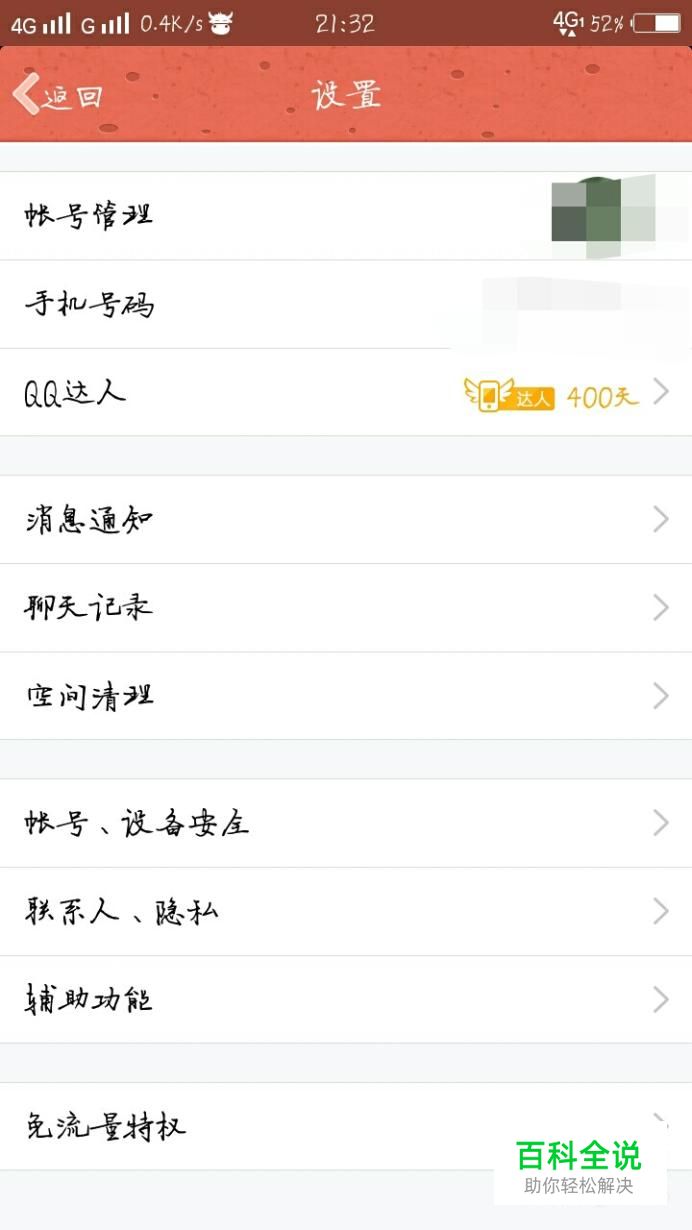Go back using the 返回 button
Screen dimensions: 692x1230
pos(58,96)
